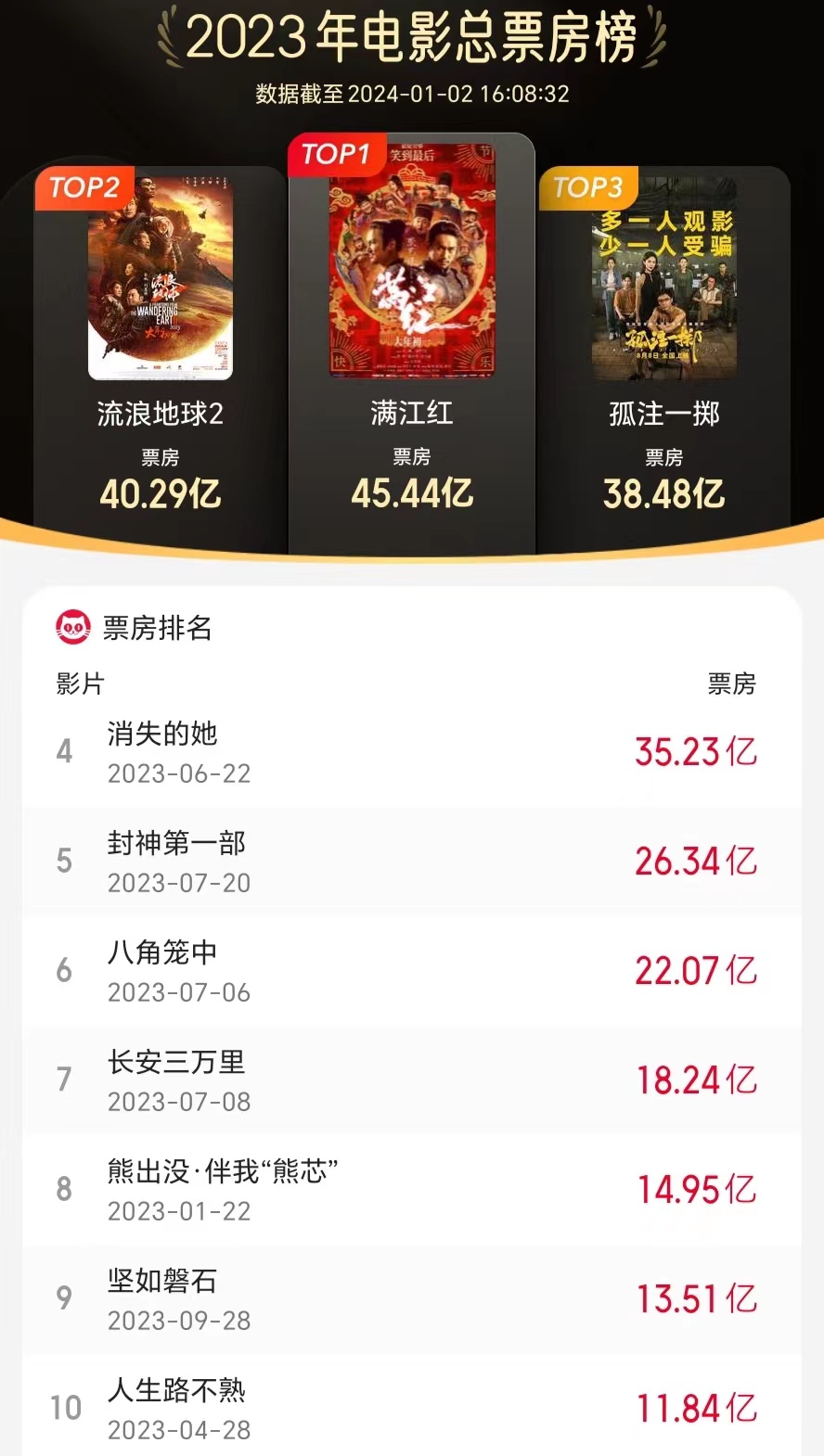Viewport: 824px width, 1456px height.
Task: Click the 影片 column header
Action: 77,684
